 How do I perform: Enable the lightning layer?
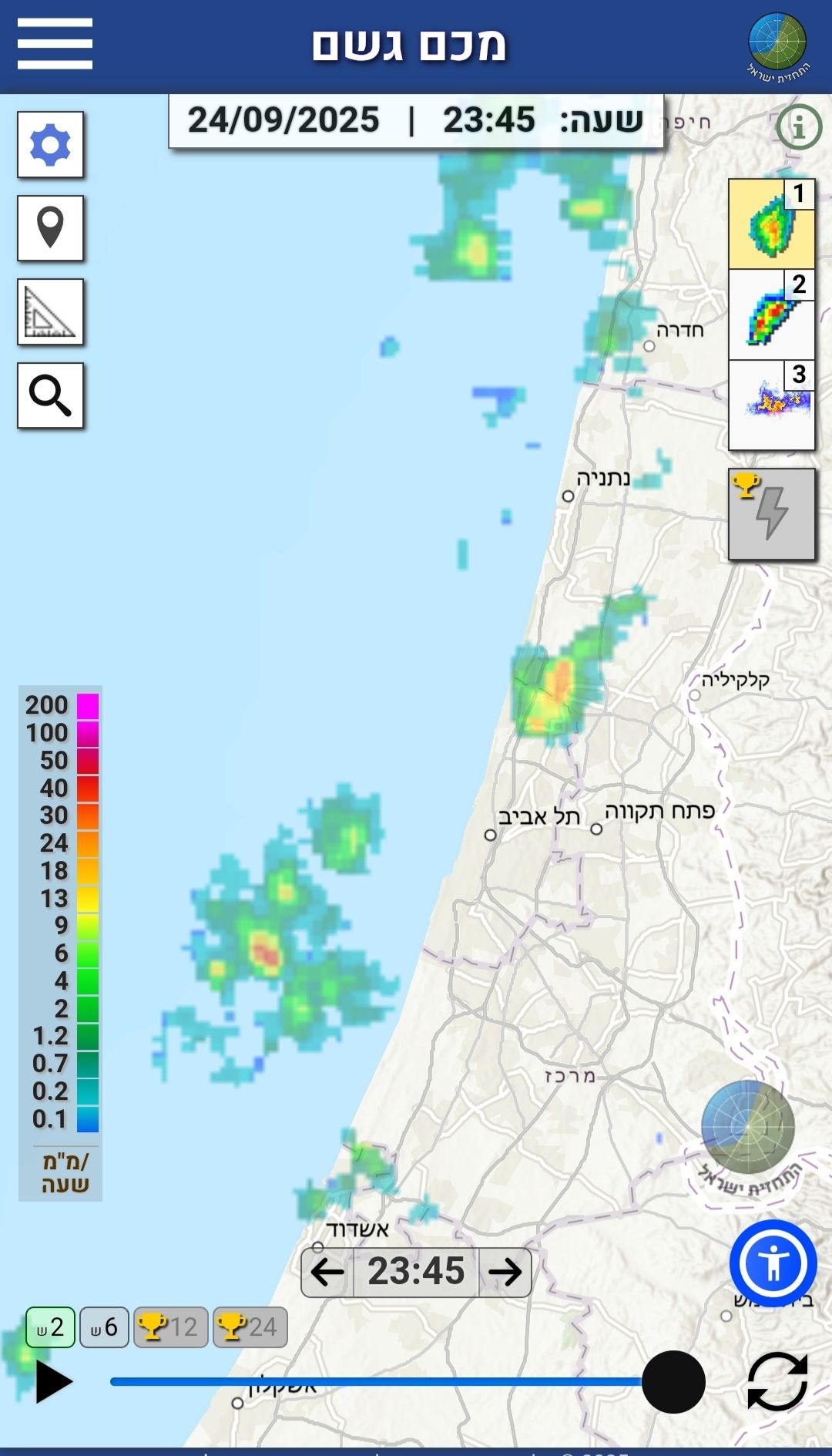pyautogui.click(x=771, y=513)
